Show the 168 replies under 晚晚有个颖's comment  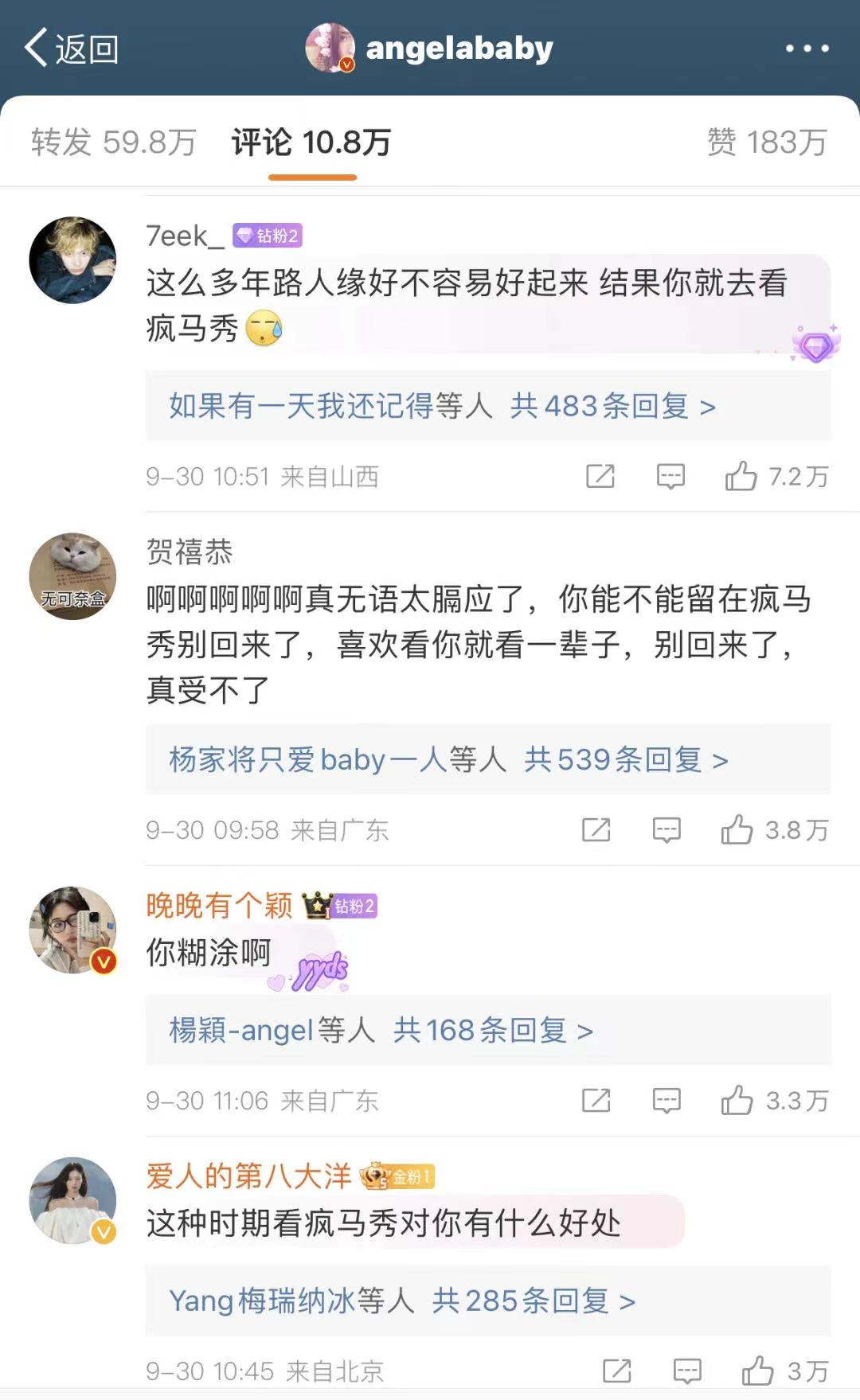pos(381,1031)
